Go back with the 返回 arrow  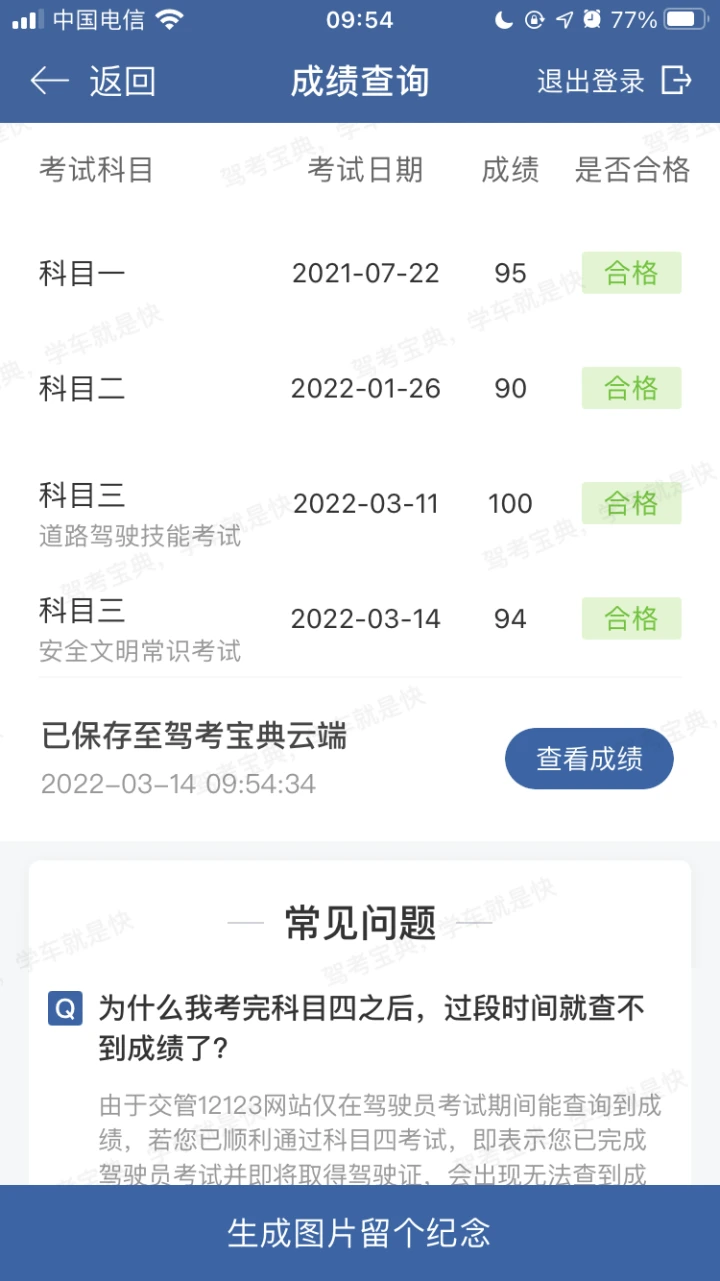[93, 81]
